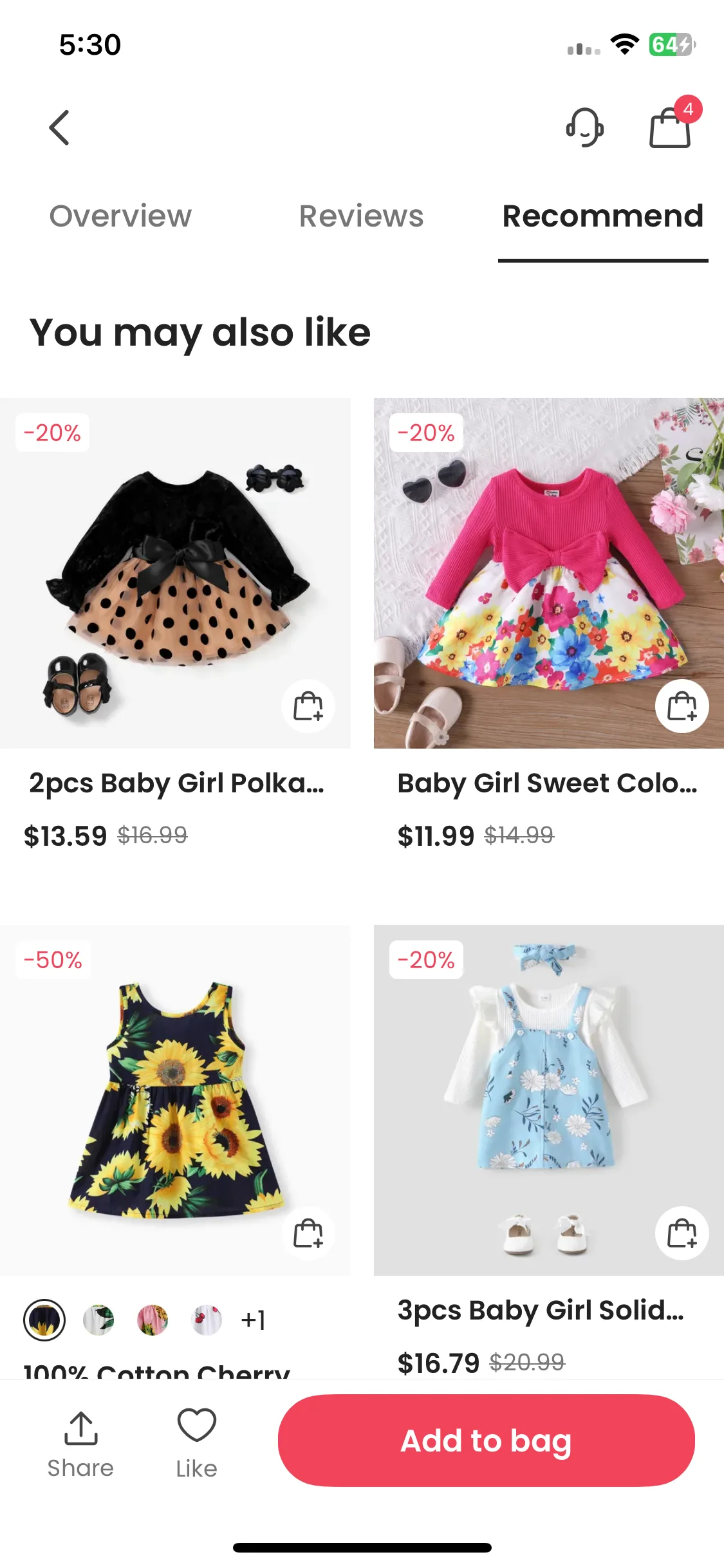Select the Recommend tab

coord(602,216)
